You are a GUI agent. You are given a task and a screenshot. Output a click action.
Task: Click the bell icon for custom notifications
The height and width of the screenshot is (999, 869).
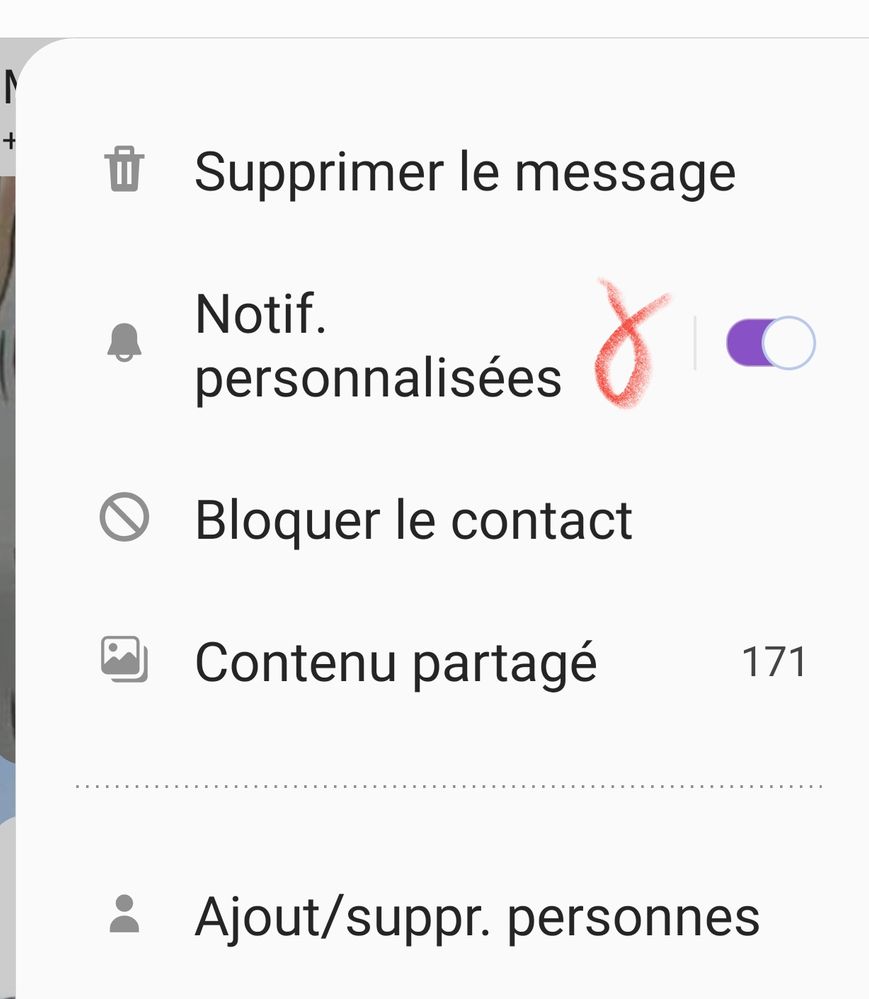tap(124, 343)
